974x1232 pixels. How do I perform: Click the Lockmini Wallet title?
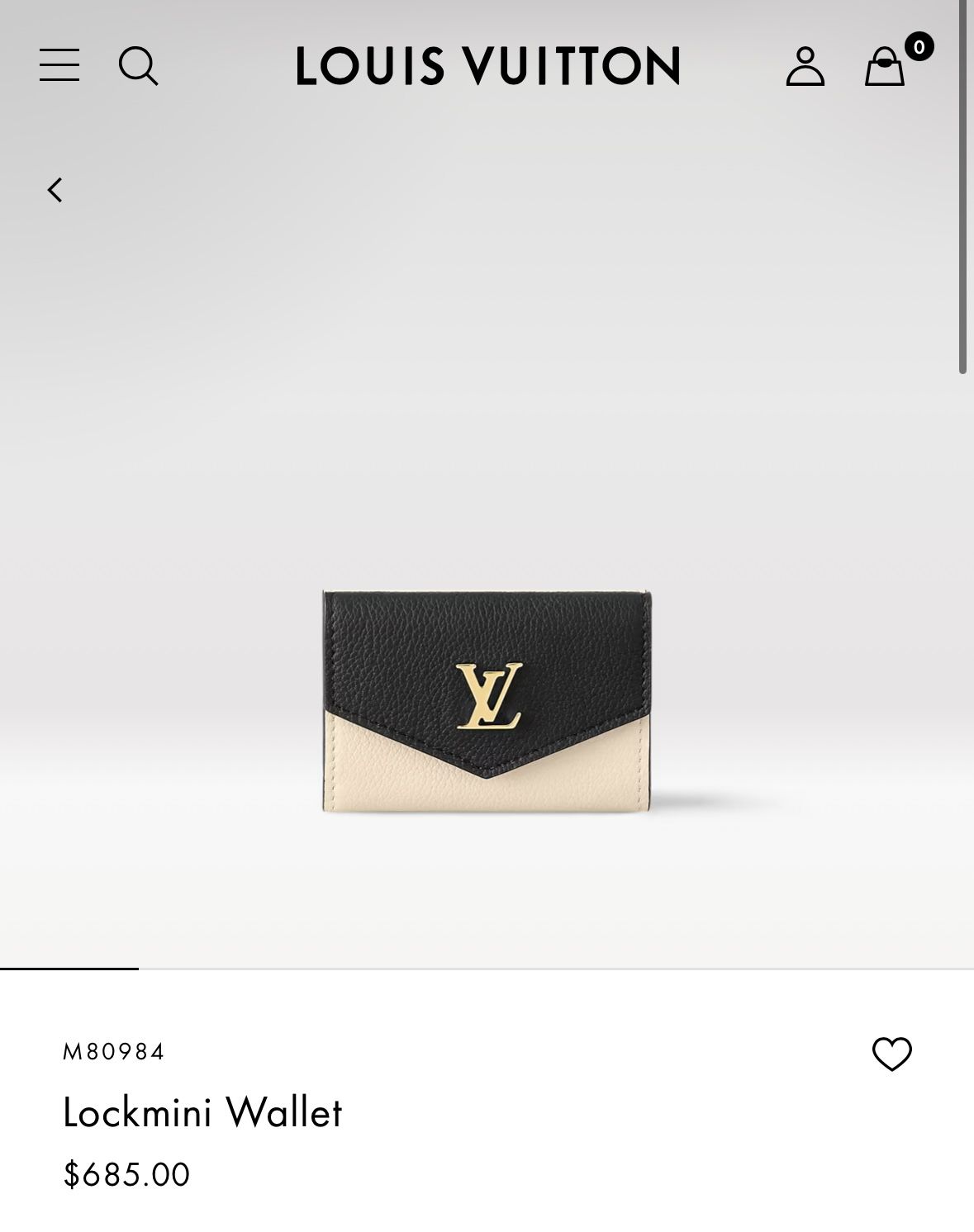(202, 1112)
